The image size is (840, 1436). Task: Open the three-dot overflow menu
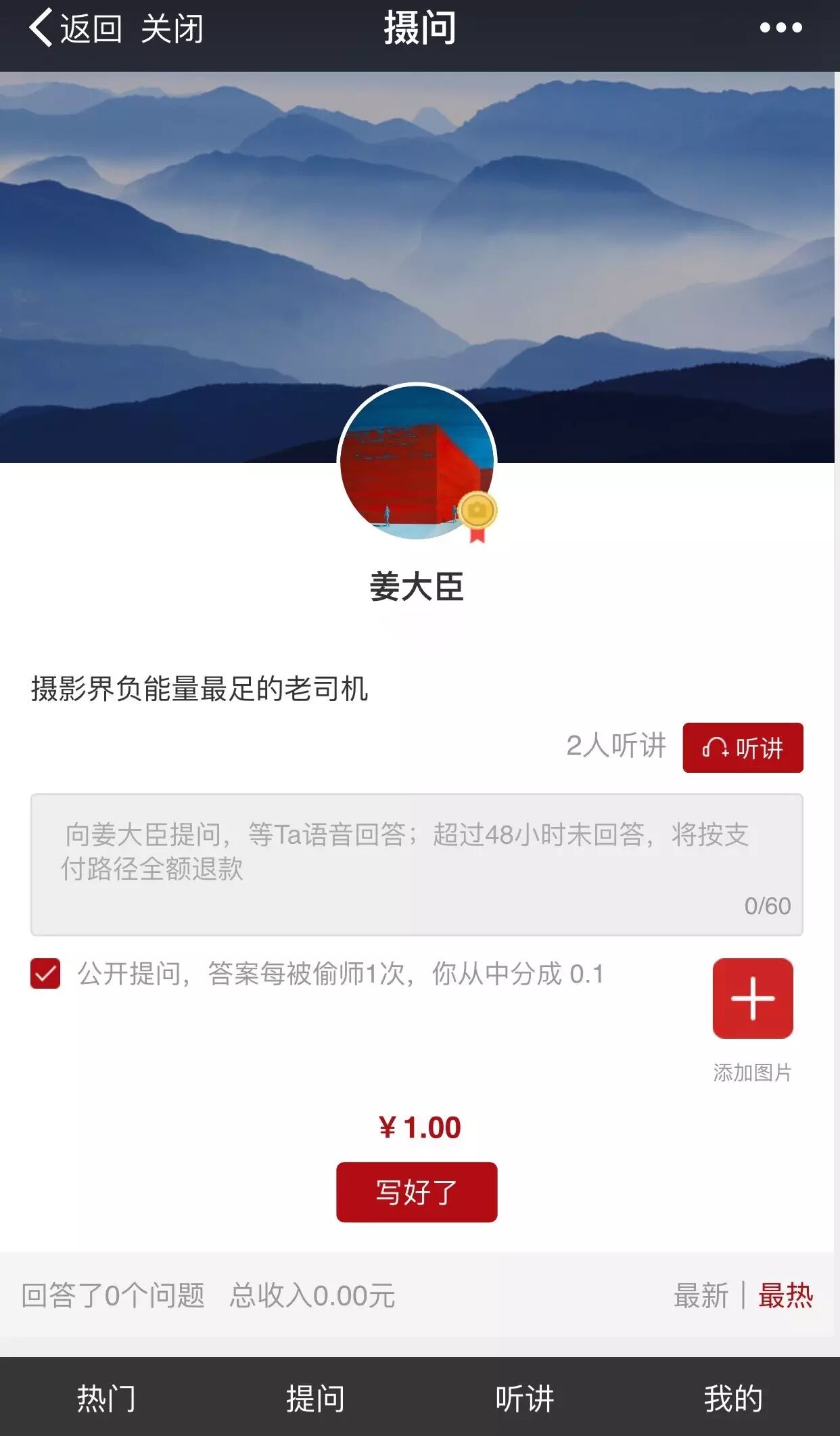780,28
